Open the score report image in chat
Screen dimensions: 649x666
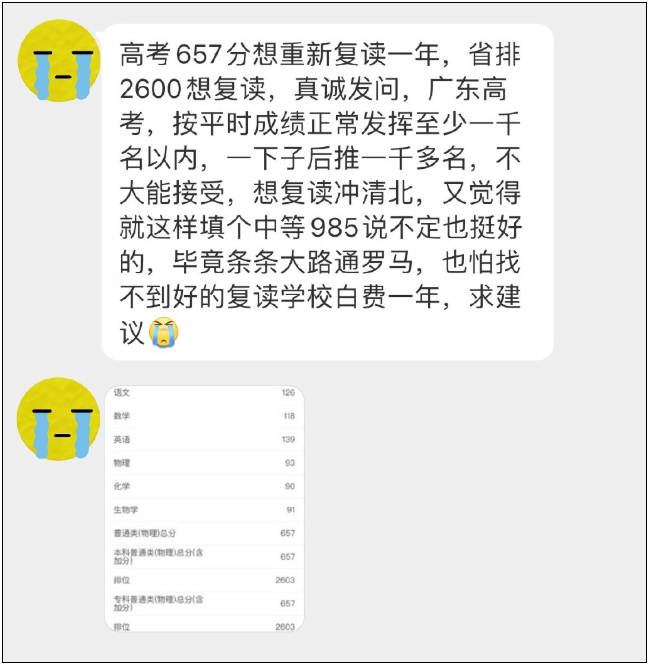tap(204, 508)
